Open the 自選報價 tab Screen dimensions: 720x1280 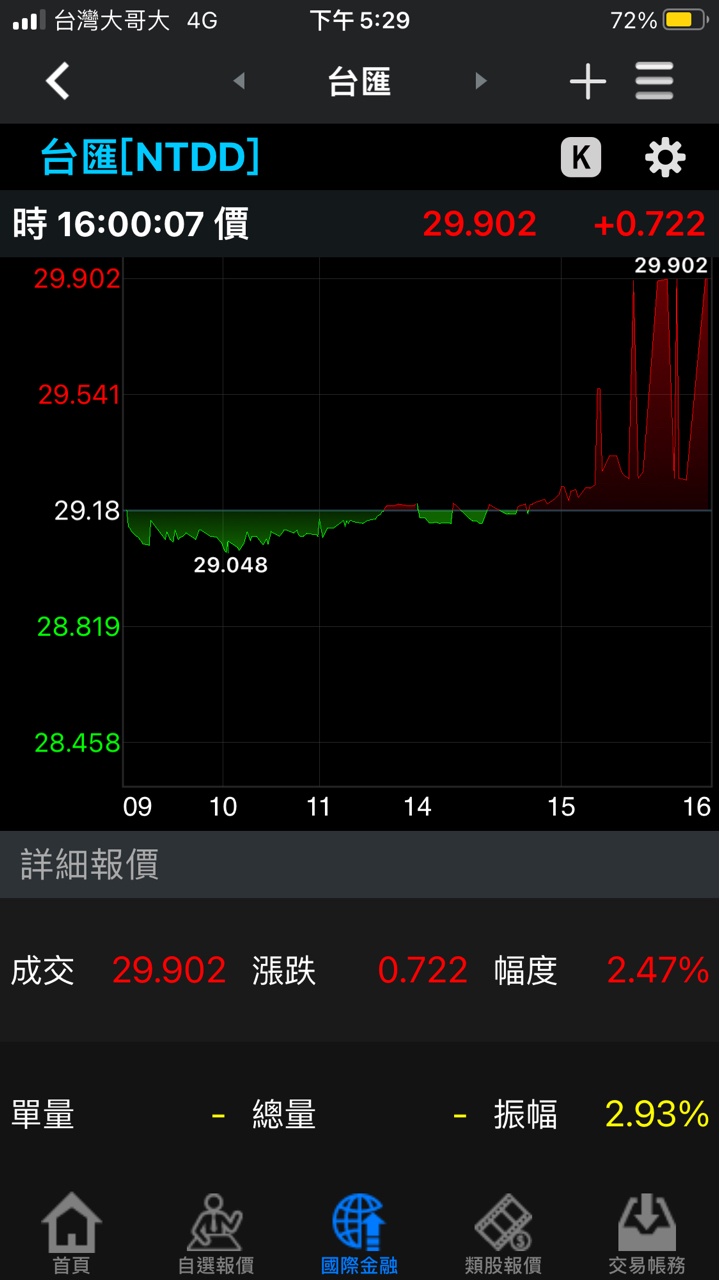pos(216,1233)
